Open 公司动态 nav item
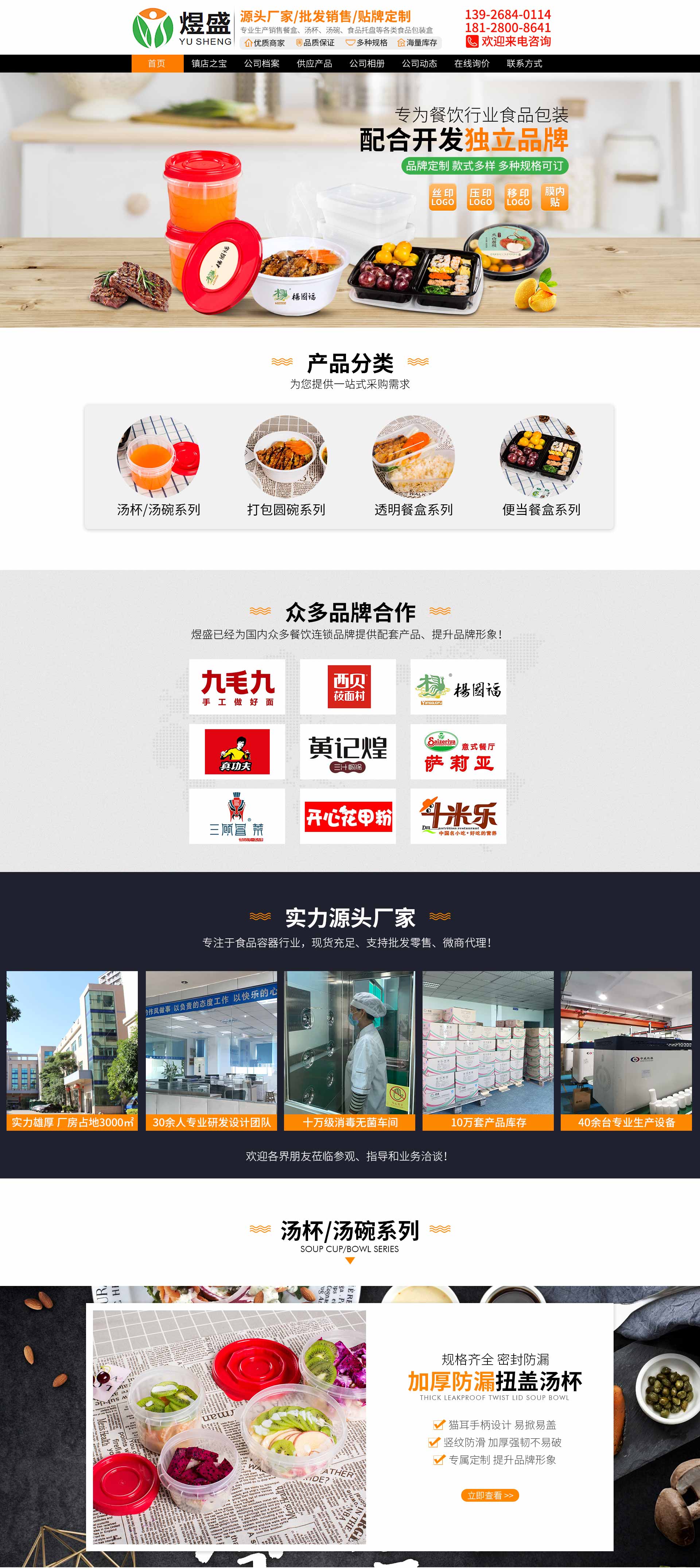Image resolution: width=700 pixels, height=1568 pixels. (419, 63)
